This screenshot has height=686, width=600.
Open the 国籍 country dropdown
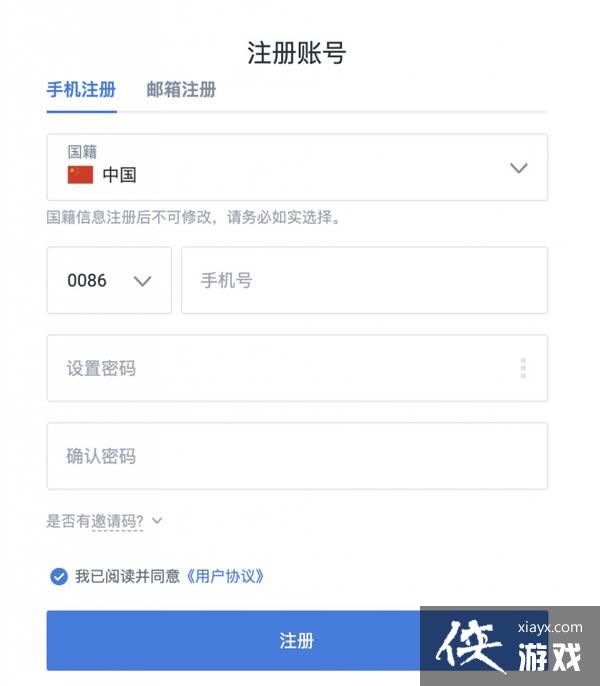click(x=297, y=168)
